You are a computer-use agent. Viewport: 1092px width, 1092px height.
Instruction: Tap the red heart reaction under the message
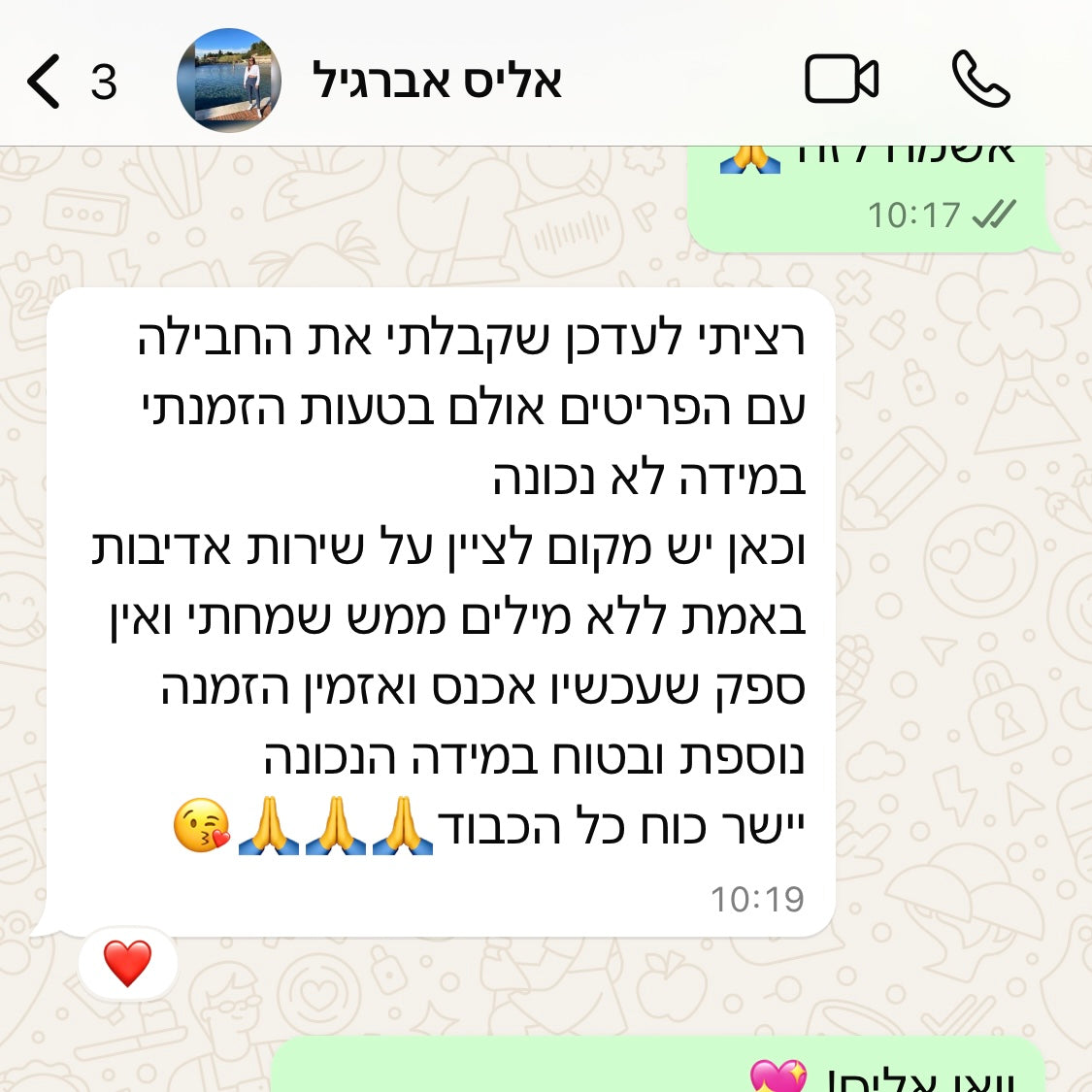[x=127, y=964]
